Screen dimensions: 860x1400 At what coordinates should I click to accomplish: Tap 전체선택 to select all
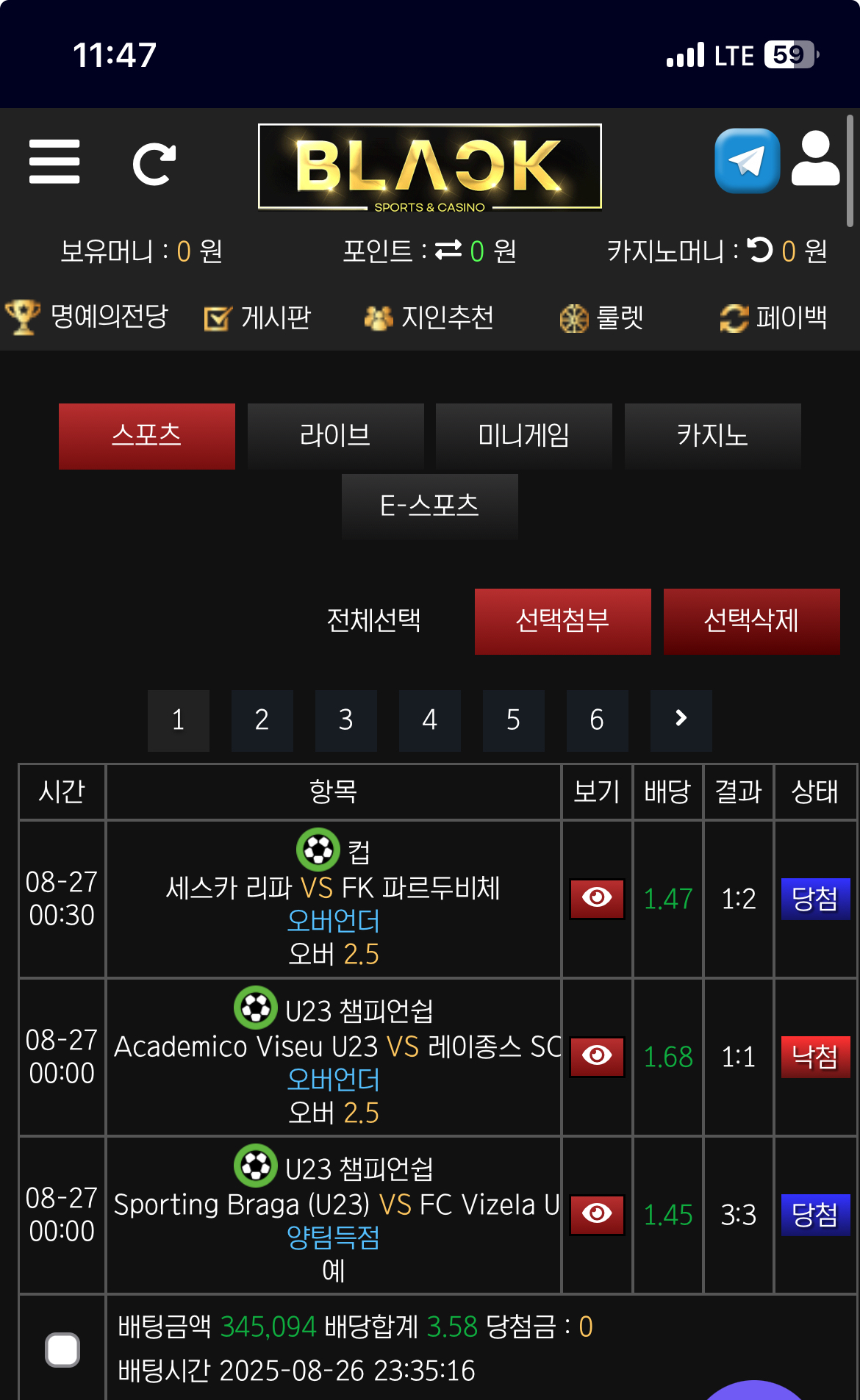point(373,621)
